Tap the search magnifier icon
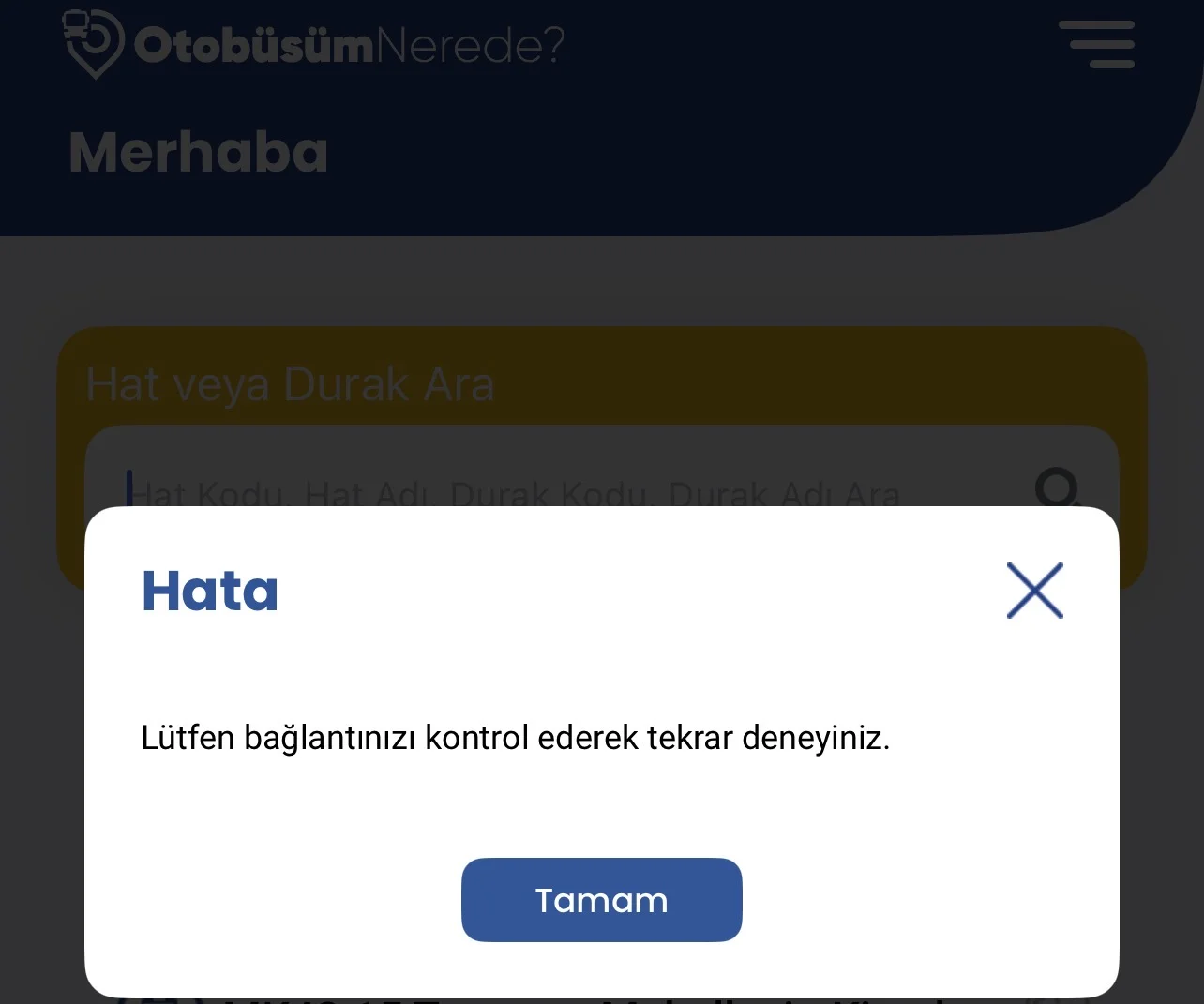1204x1004 pixels. [1057, 487]
